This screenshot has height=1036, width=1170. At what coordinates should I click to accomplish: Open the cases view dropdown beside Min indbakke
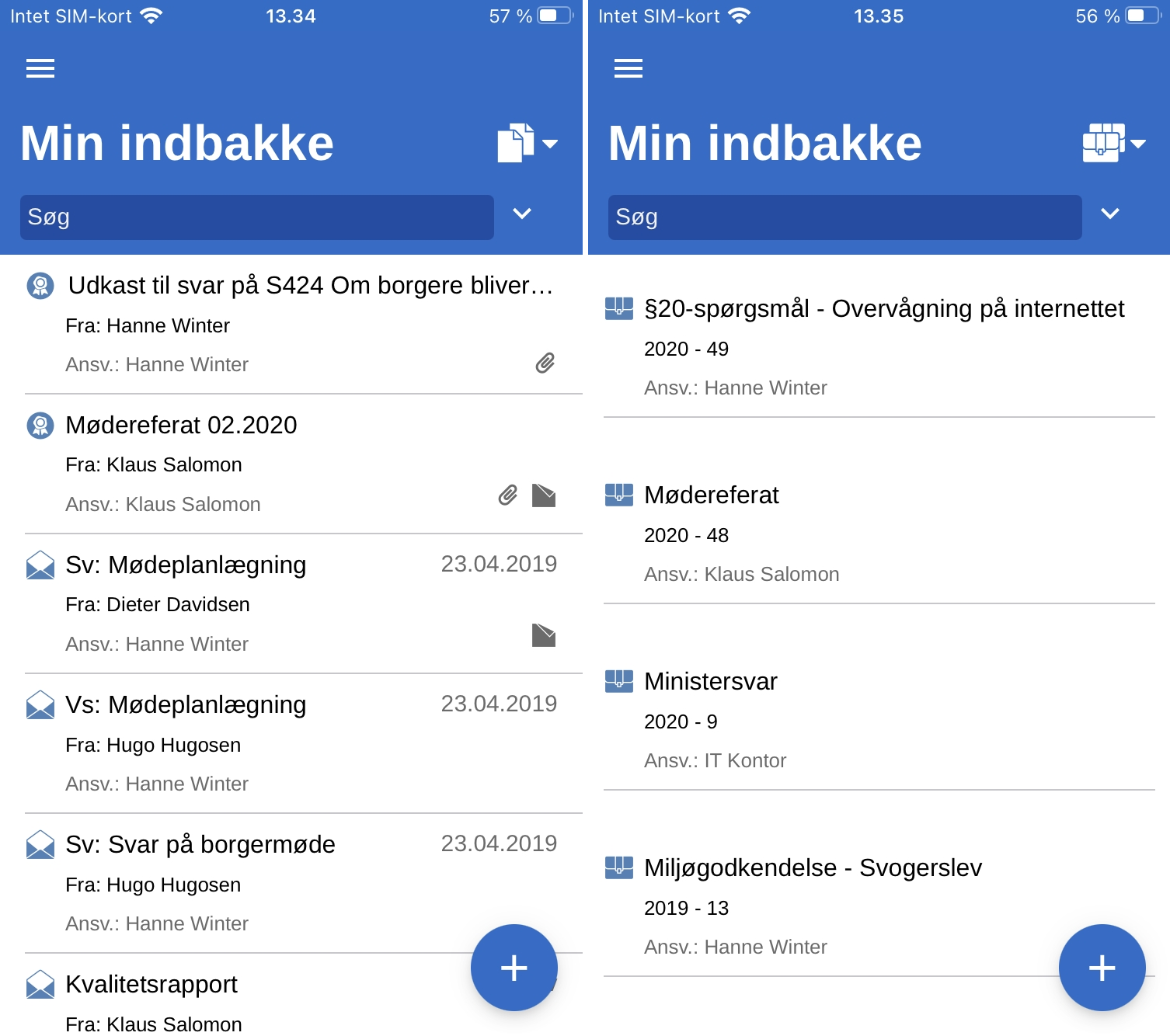tap(1114, 143)
